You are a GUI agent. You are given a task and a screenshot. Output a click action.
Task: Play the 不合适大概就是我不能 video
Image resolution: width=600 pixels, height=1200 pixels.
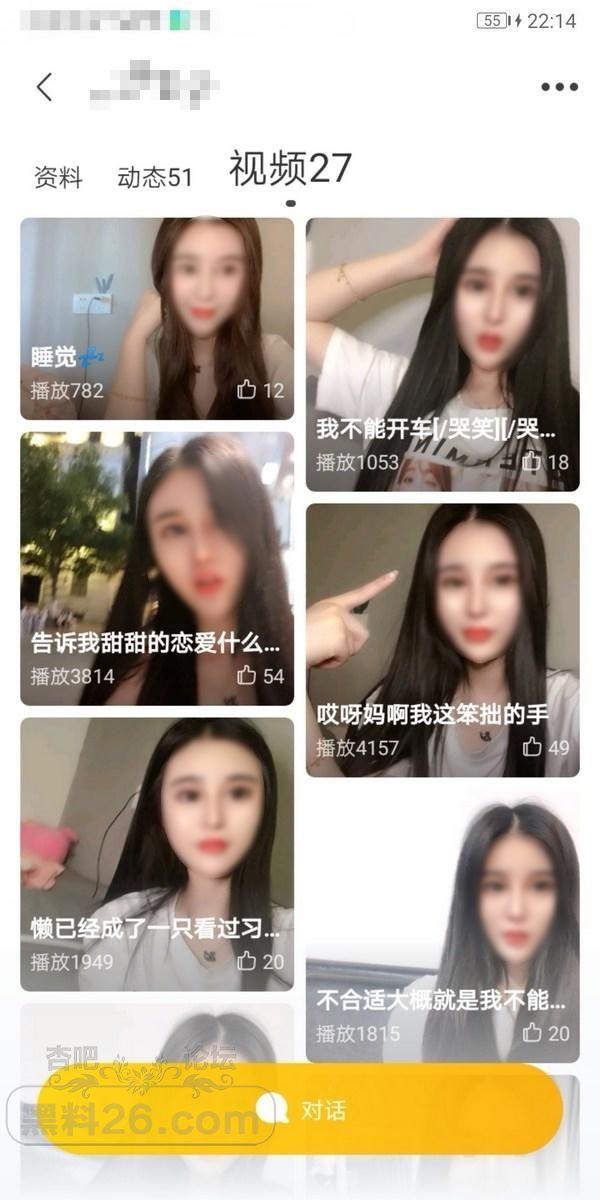click(x=442, y=925)
